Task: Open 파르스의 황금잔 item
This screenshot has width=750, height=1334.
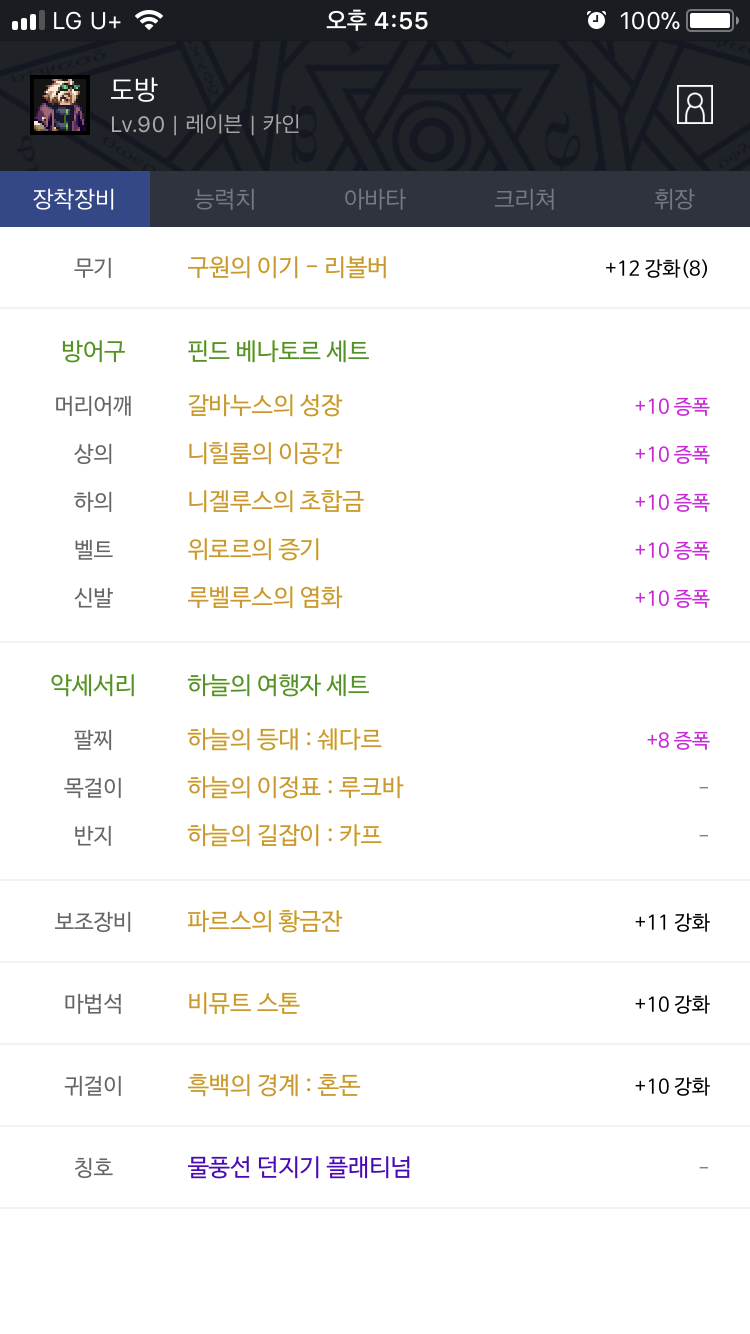Action: point(265,921)
